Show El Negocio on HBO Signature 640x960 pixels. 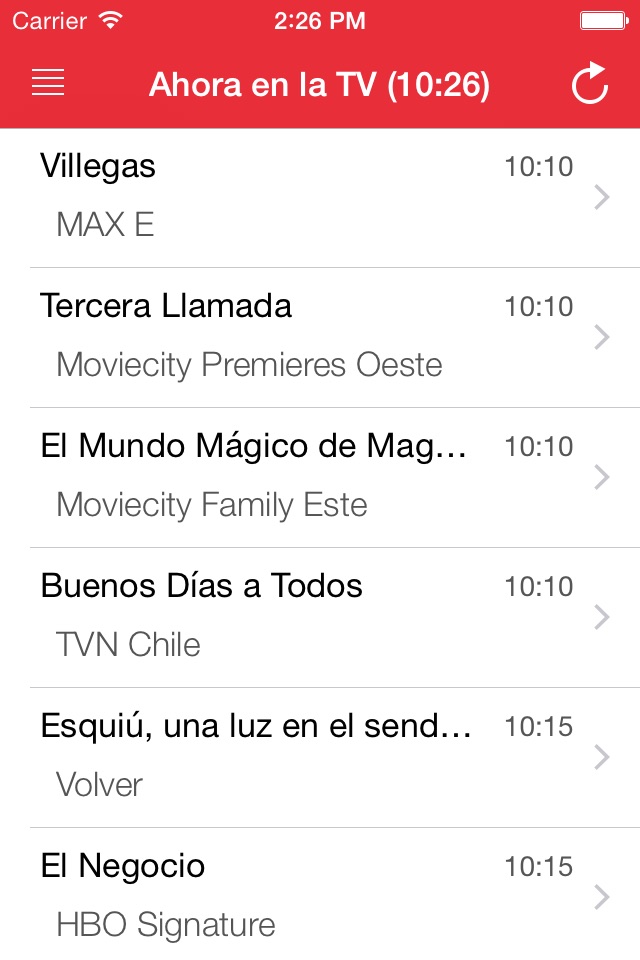[320, 895]
